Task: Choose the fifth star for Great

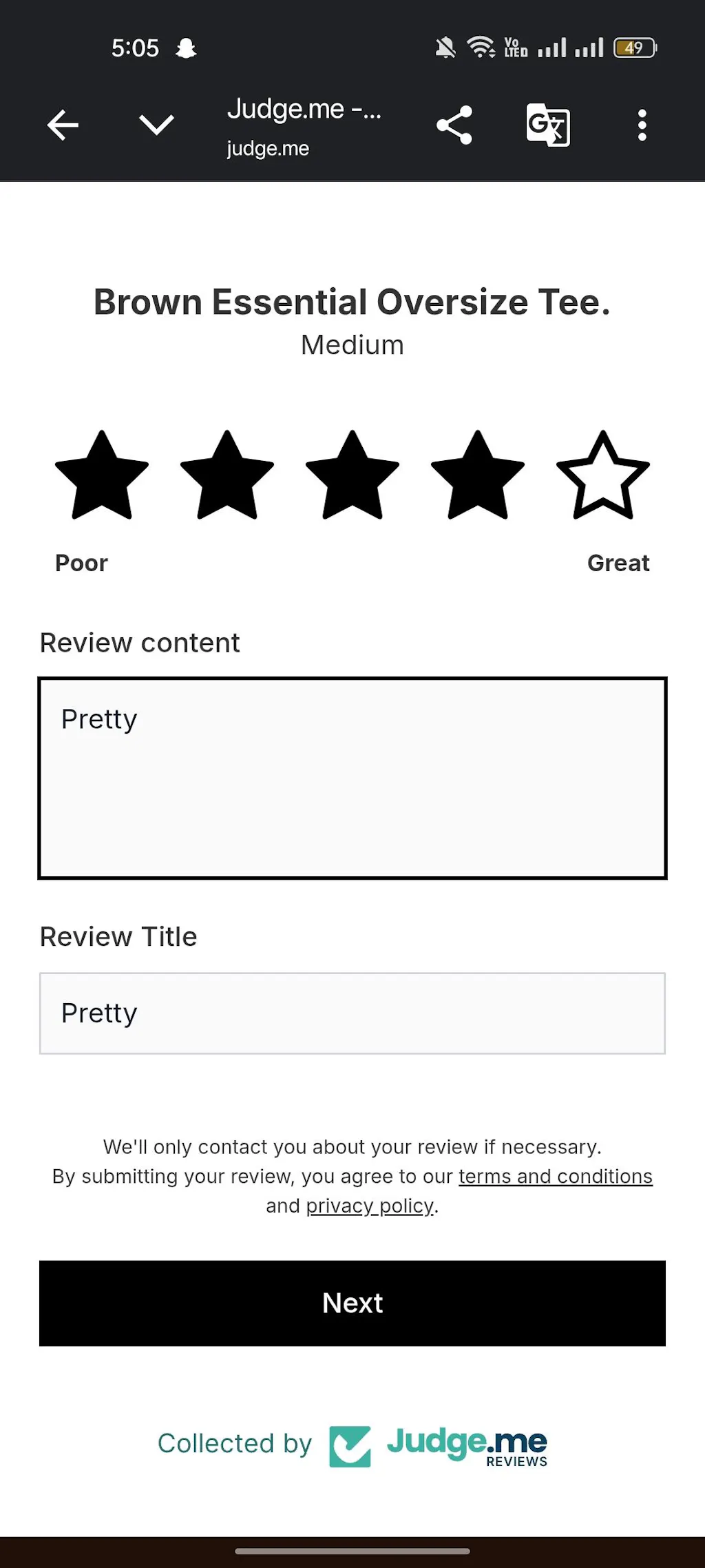Action: (603, 476)
